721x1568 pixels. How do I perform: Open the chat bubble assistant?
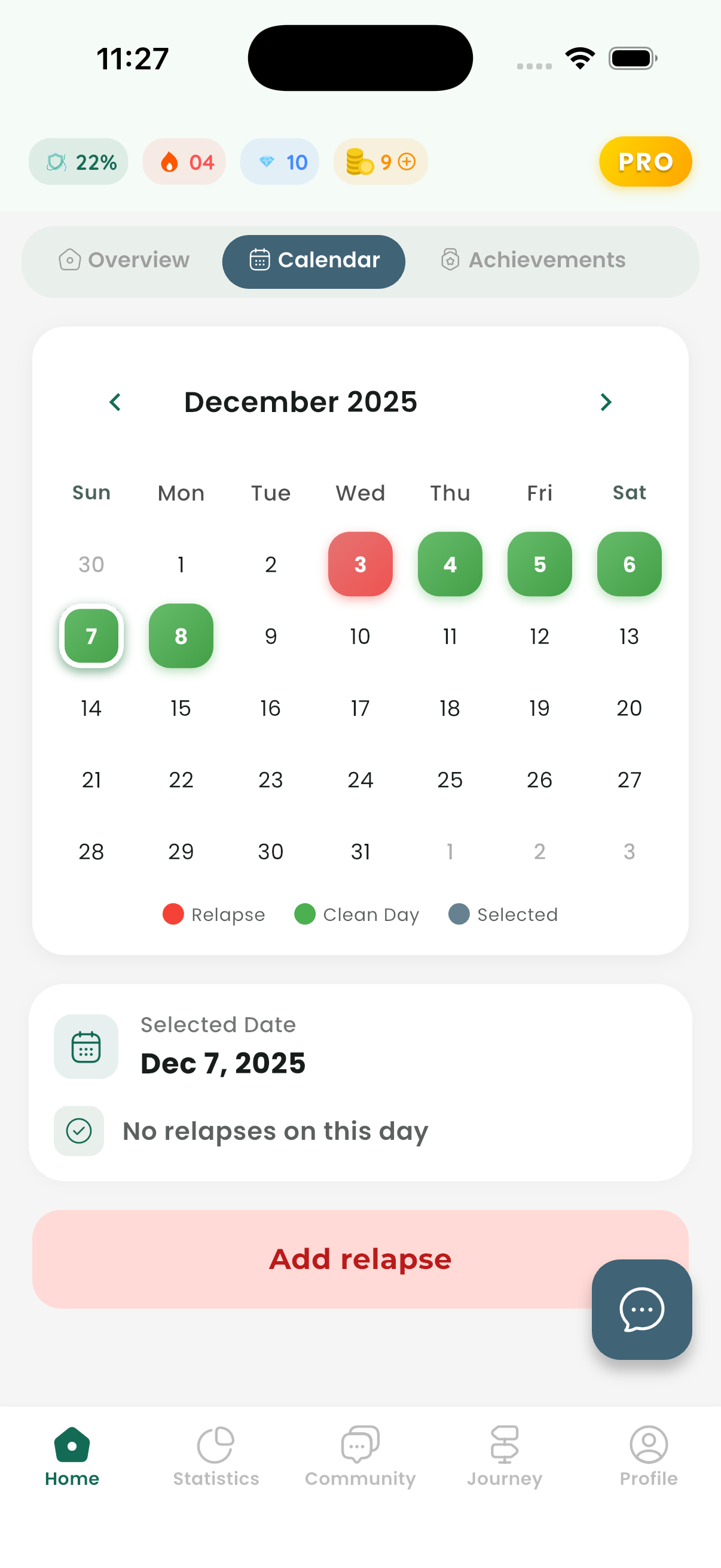641,1310
